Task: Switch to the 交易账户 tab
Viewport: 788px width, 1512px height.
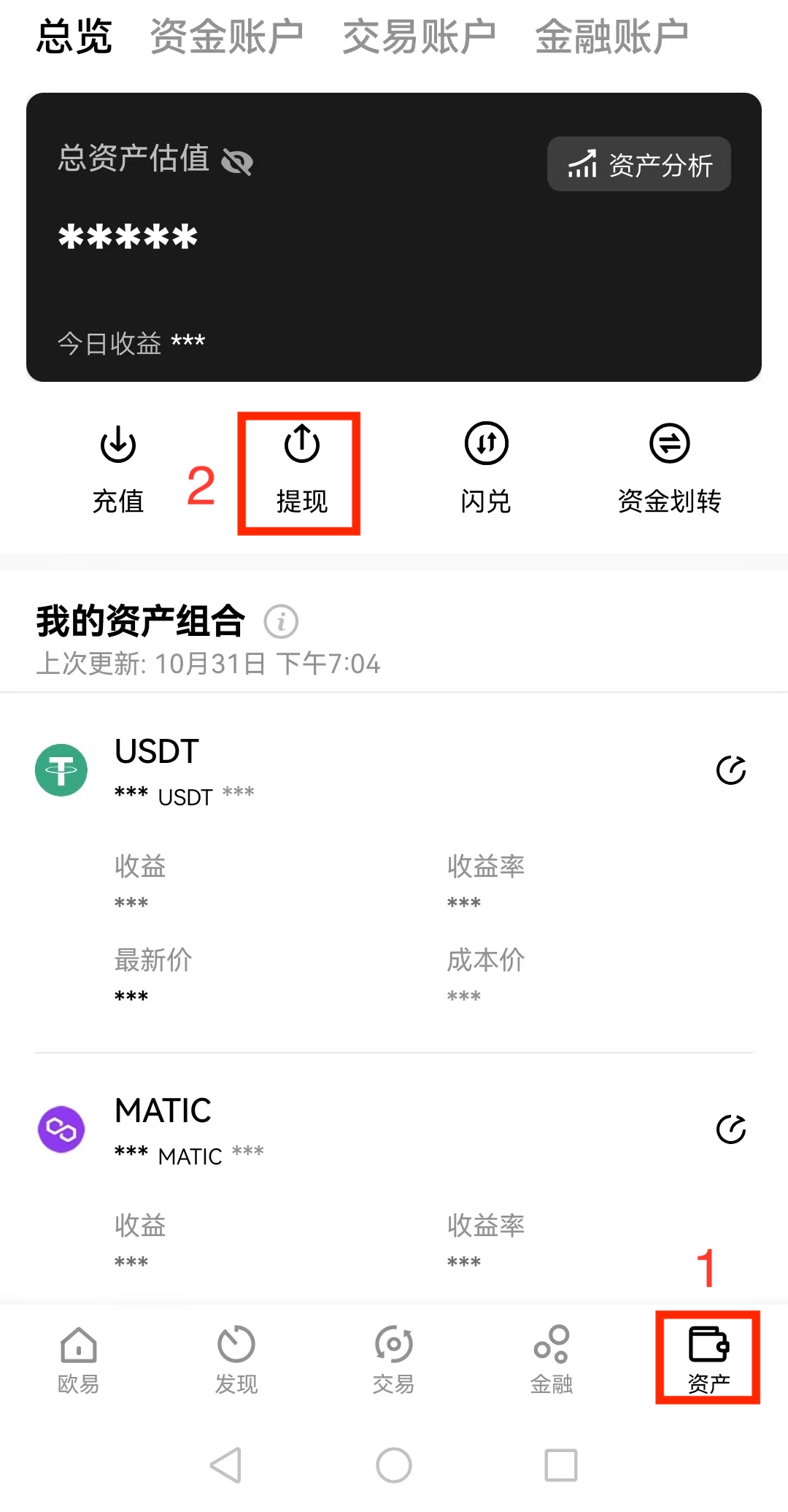Action: pyautogui.click(x=419, y=37)
